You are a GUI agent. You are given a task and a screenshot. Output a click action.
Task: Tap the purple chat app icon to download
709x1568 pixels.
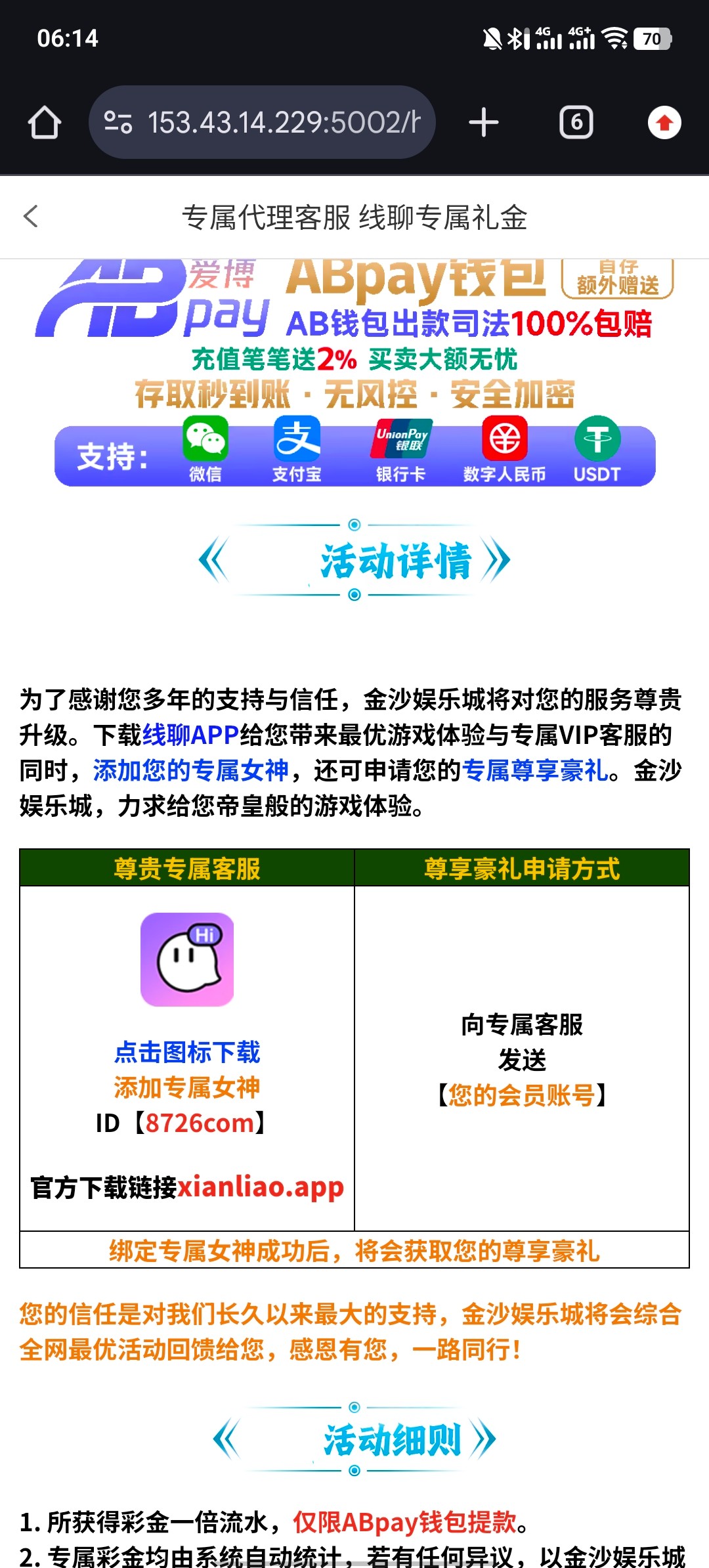pyautogui.click(x=187, y=959)
